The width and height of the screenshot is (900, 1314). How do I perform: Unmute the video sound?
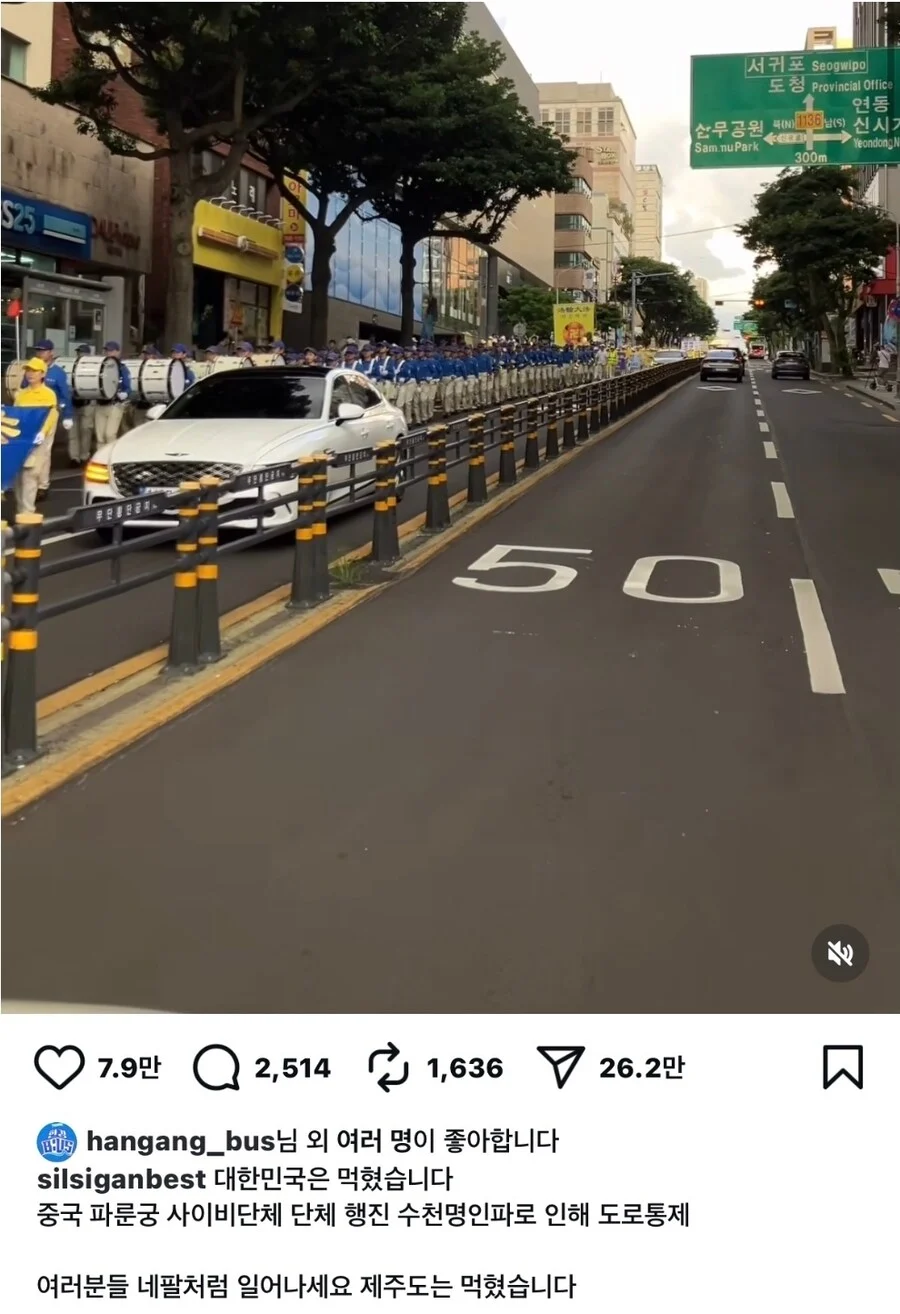839,953
